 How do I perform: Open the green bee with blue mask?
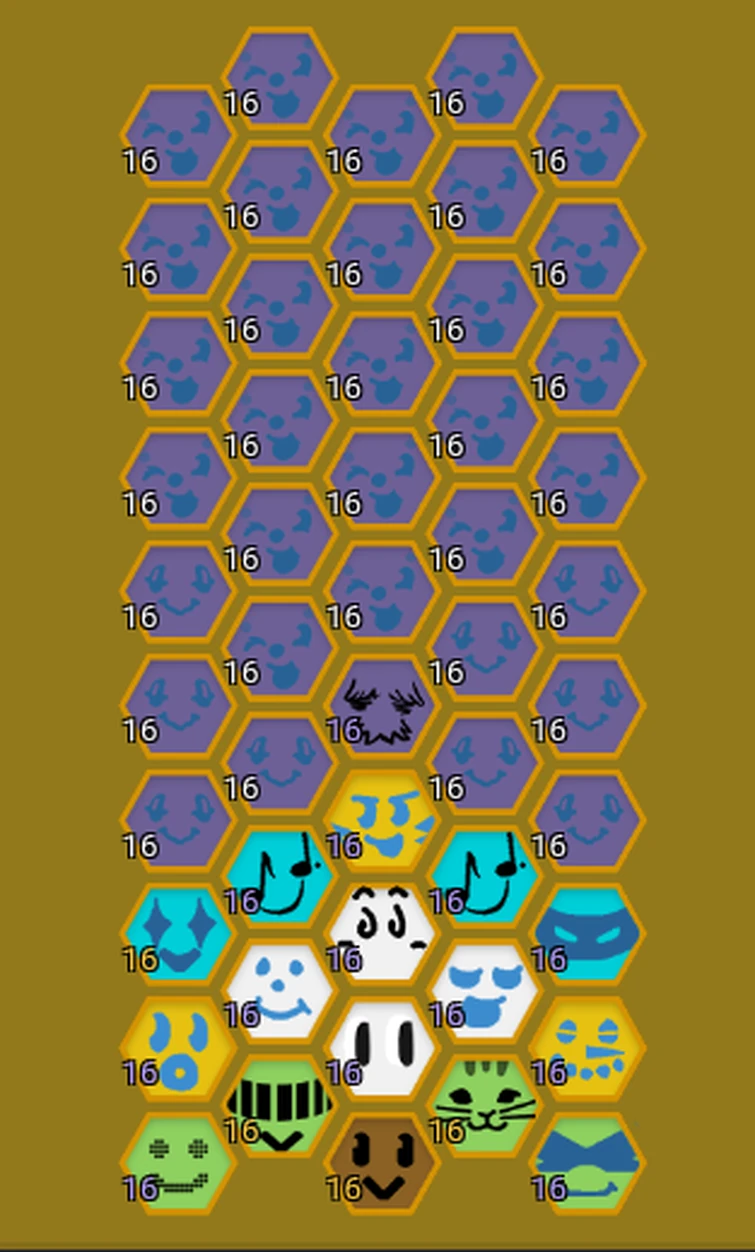coord(587,1162)
